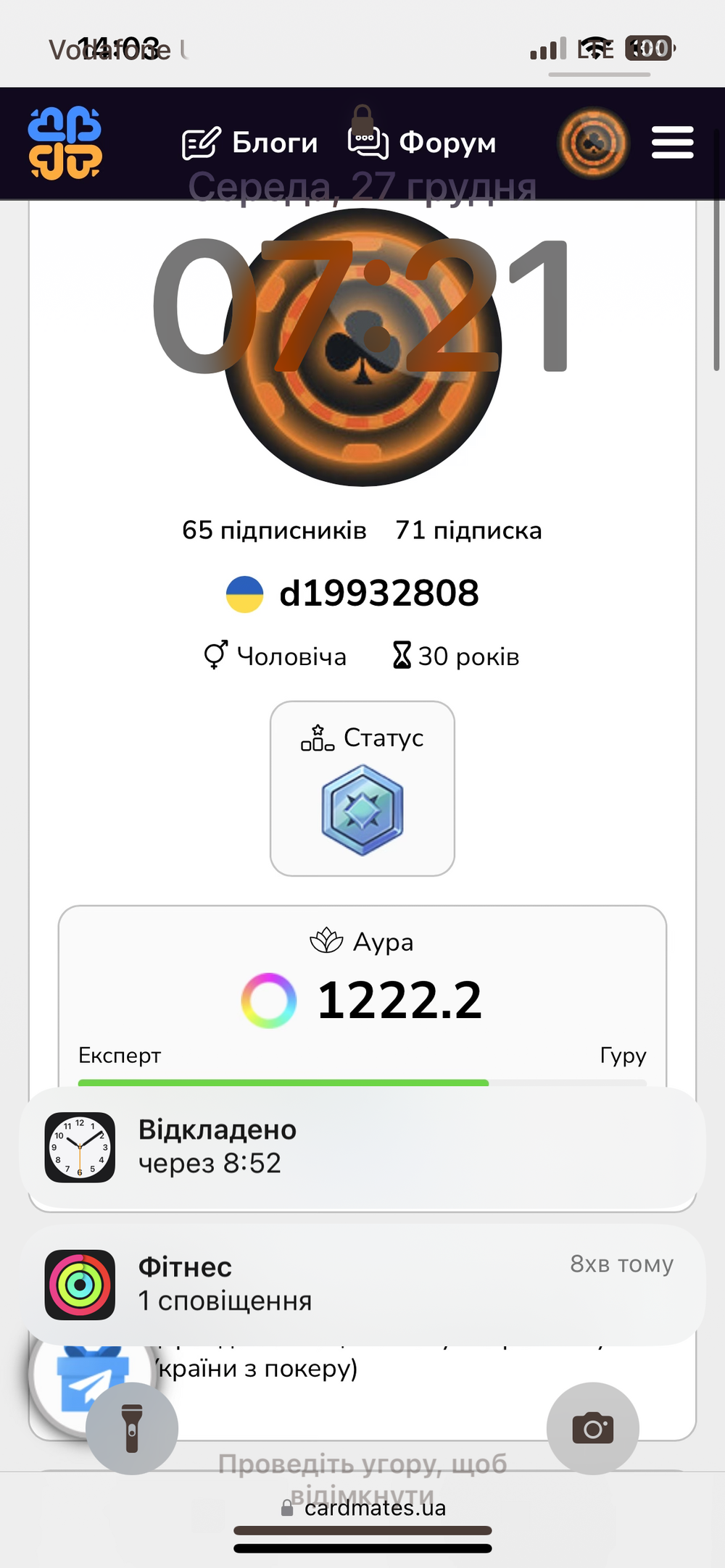View the 71 підписка list
This screenshot has width=725, height=1568.
[x=468, y=530]
